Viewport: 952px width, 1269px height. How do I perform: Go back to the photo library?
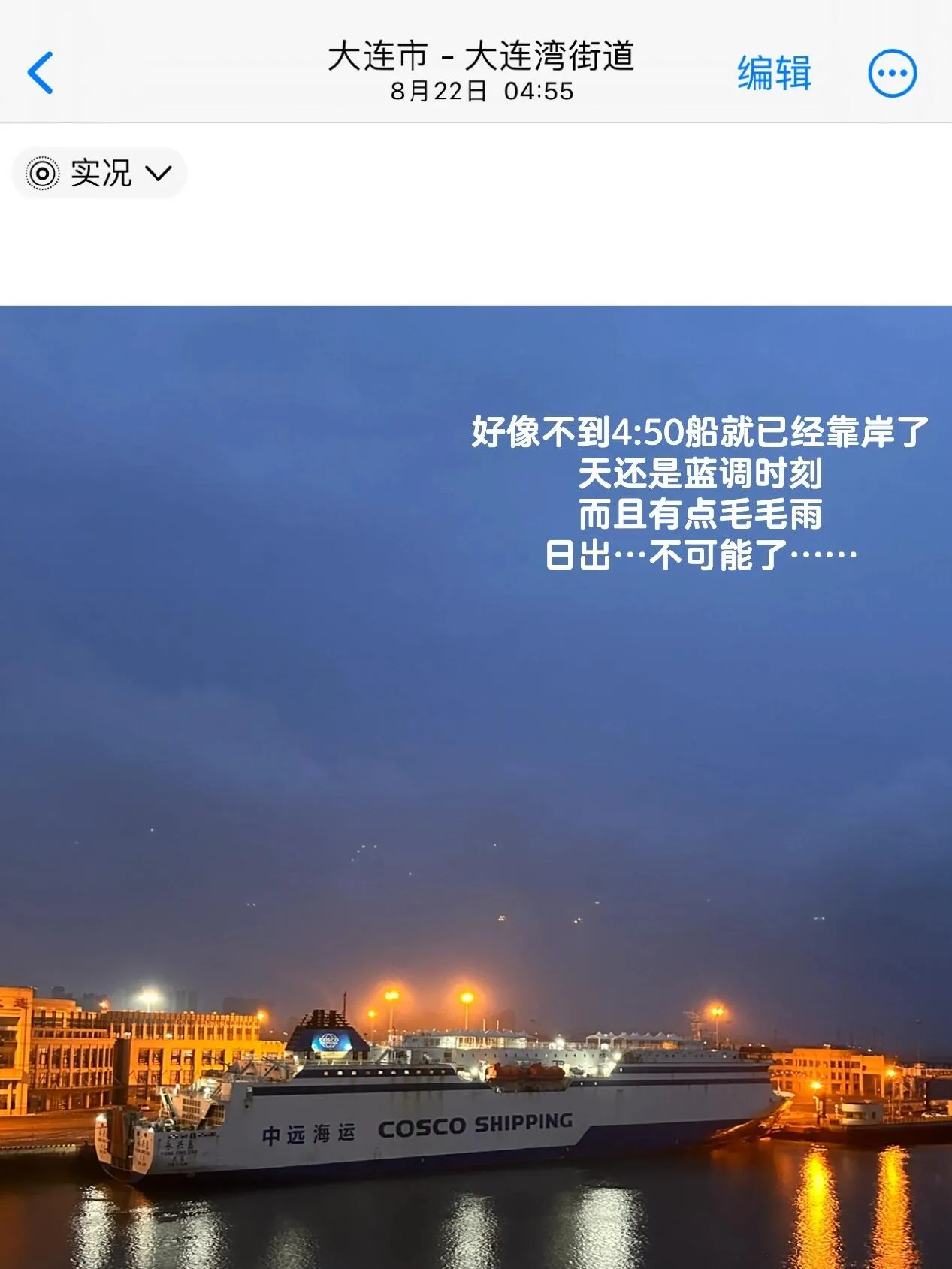pos(41,73)
